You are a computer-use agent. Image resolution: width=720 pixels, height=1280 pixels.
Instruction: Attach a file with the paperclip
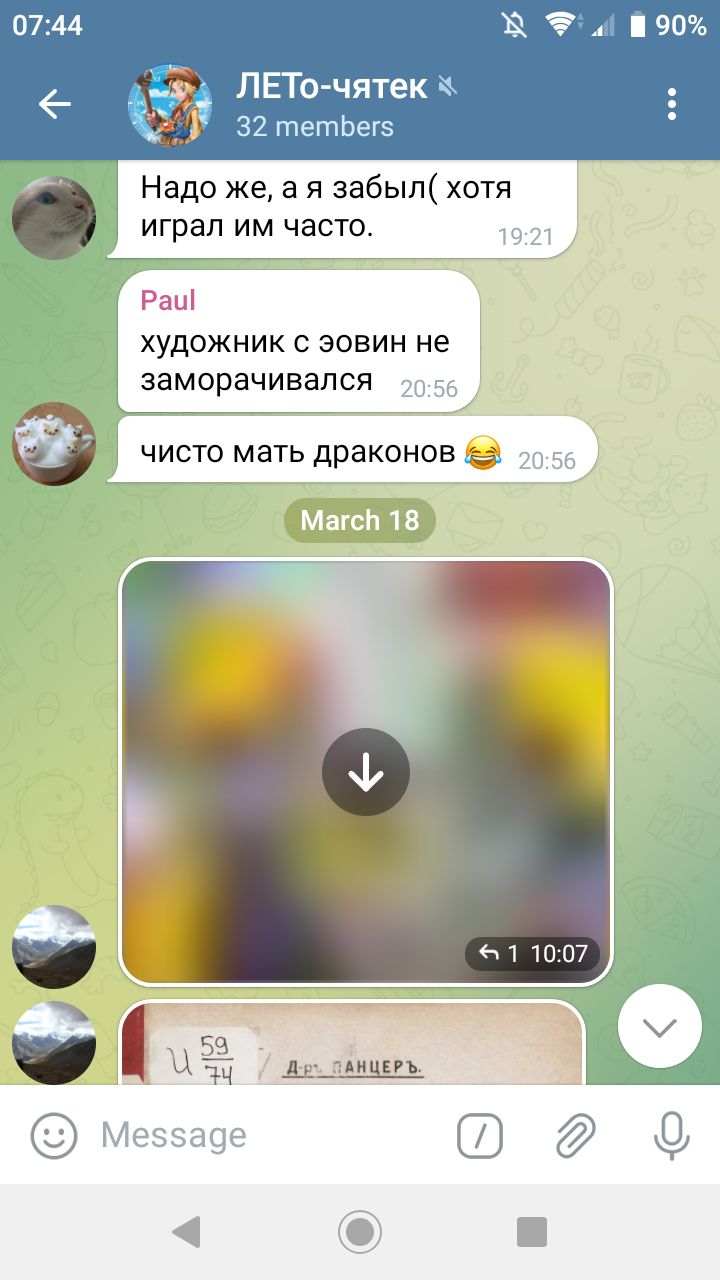pyautogui.click(x=576, y=1135)
